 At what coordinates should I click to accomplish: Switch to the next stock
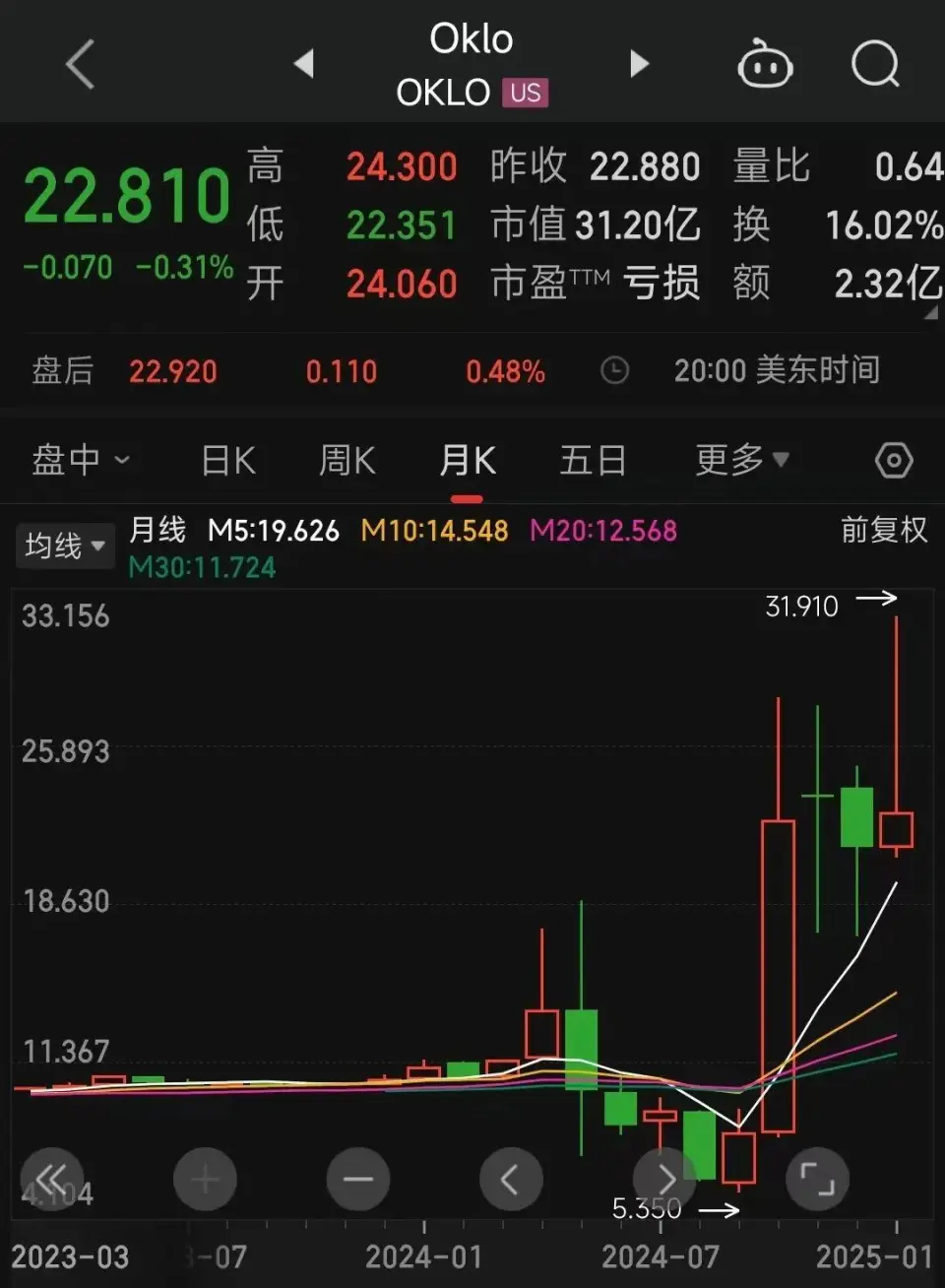640,64
